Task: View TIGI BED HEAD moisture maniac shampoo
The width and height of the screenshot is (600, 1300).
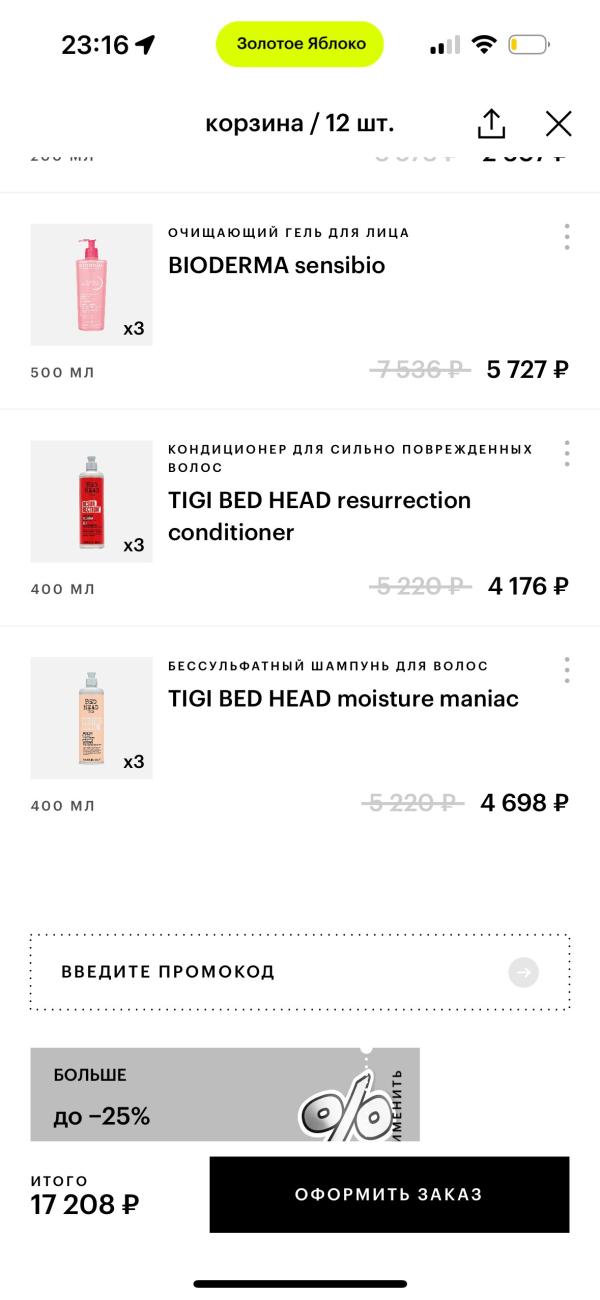Action: [x=343, y=698]
